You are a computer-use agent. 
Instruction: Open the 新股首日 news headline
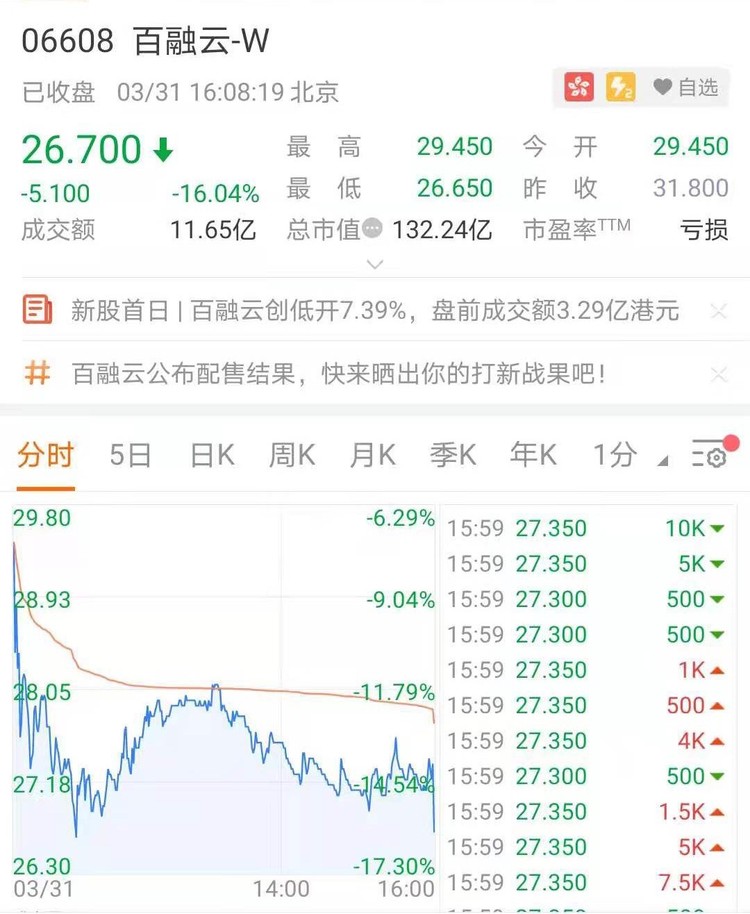(x=375, y=311)
